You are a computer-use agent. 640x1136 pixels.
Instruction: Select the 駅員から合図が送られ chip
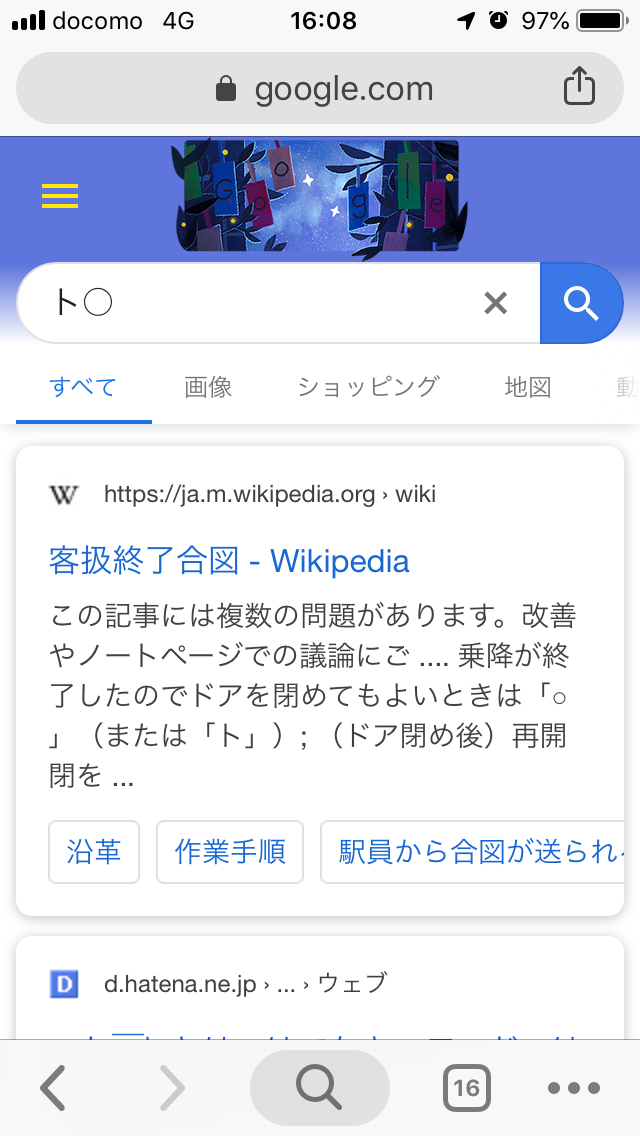[473, 852]
